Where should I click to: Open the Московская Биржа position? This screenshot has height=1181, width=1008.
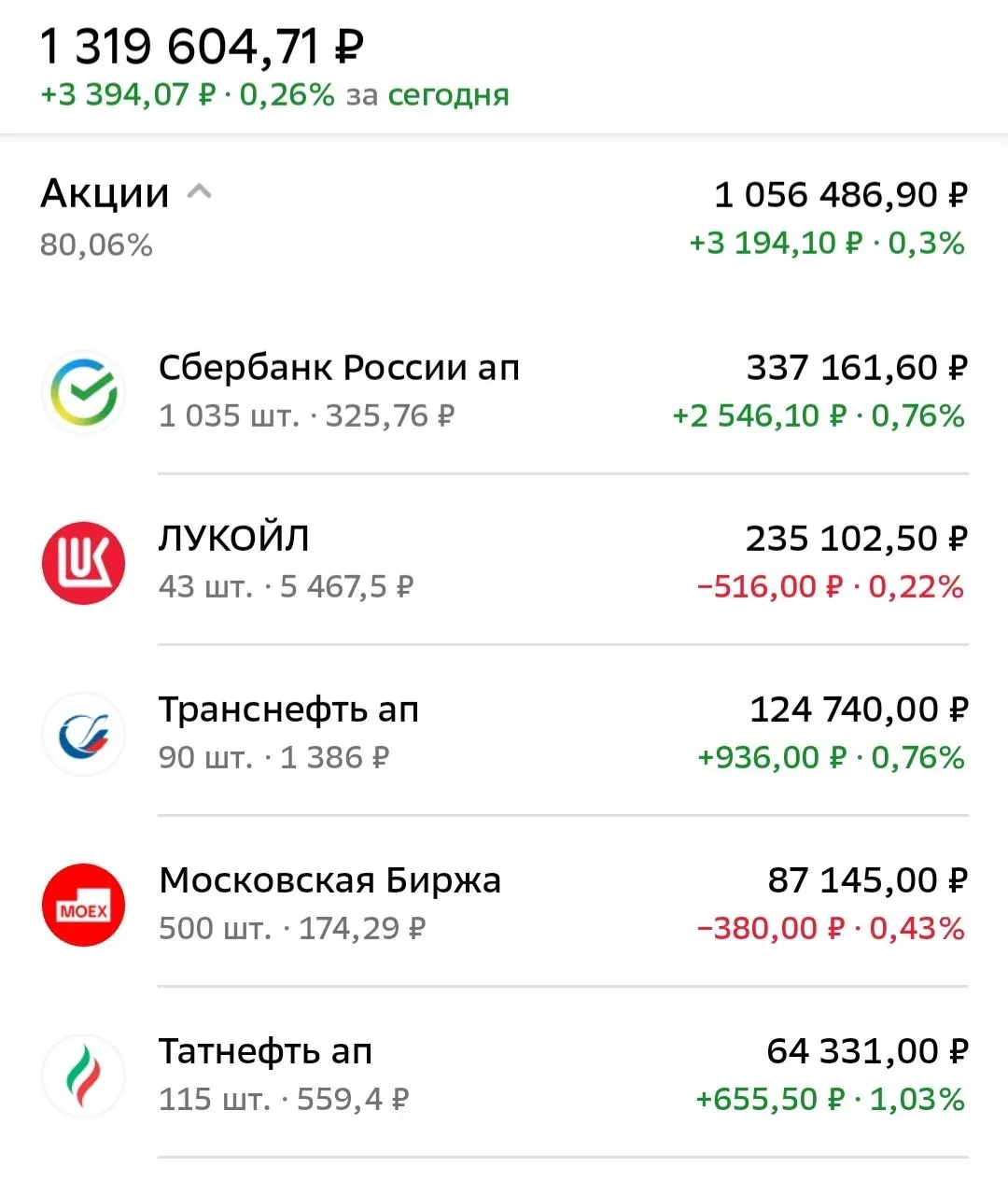(504, 903)
